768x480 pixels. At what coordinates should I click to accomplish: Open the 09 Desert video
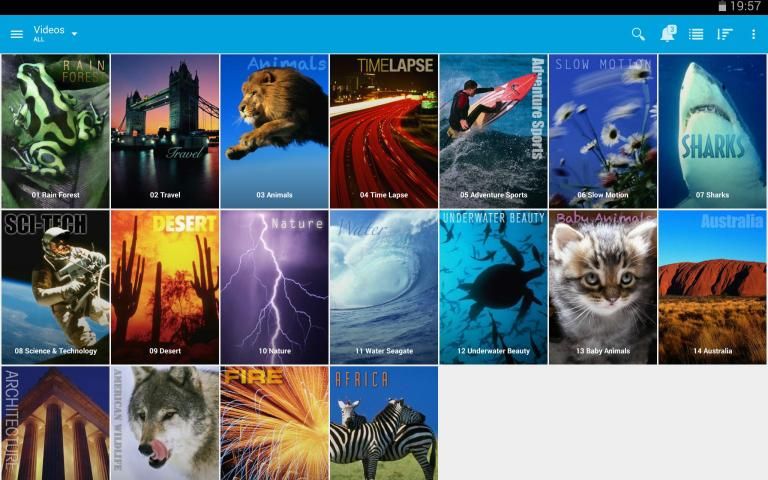[165, 286]
